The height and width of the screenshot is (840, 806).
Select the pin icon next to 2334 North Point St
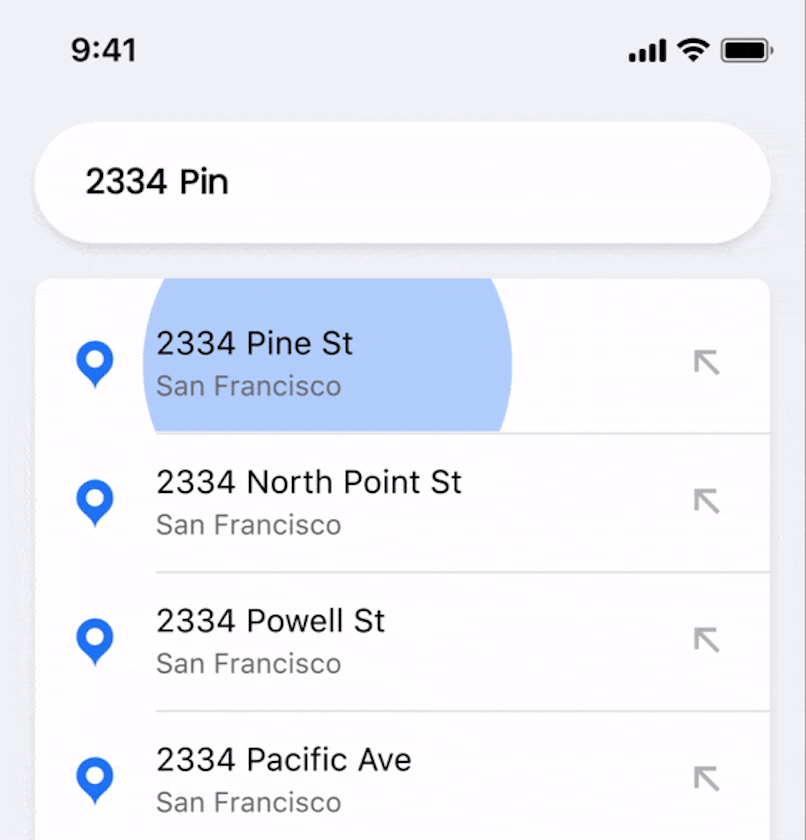(x=95, y=503)
